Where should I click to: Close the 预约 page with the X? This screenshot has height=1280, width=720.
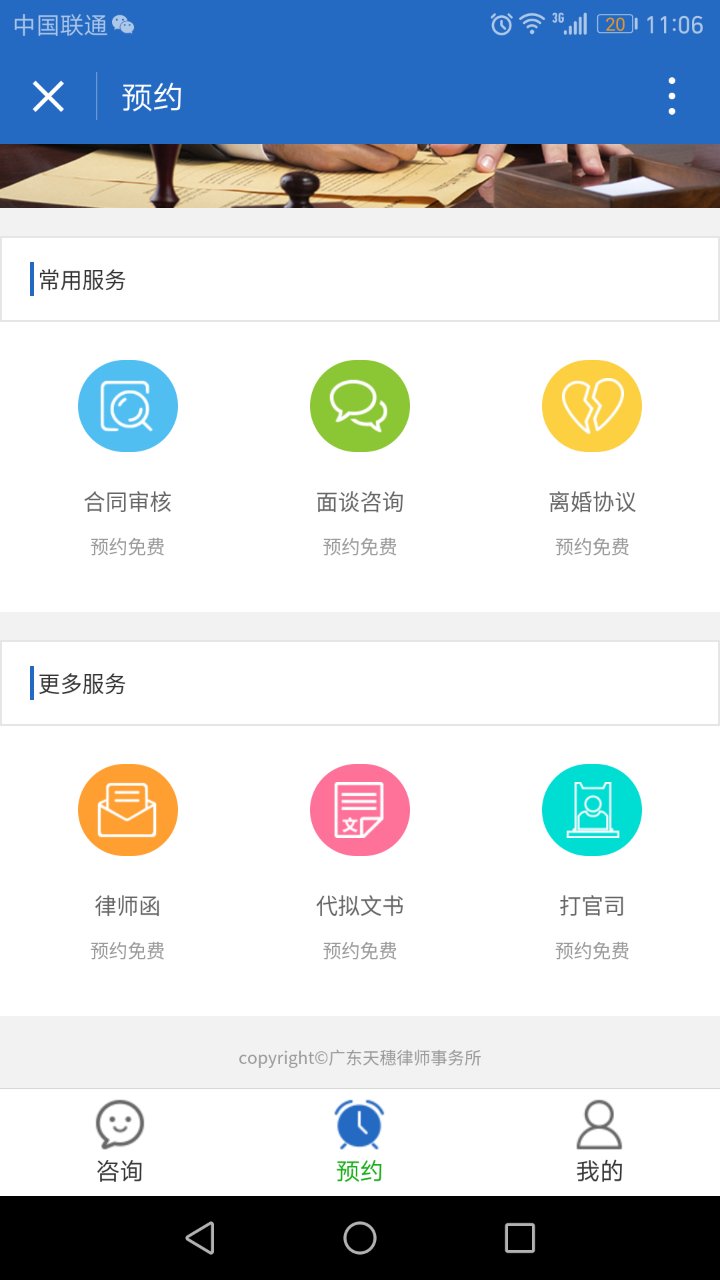(48, 97)
